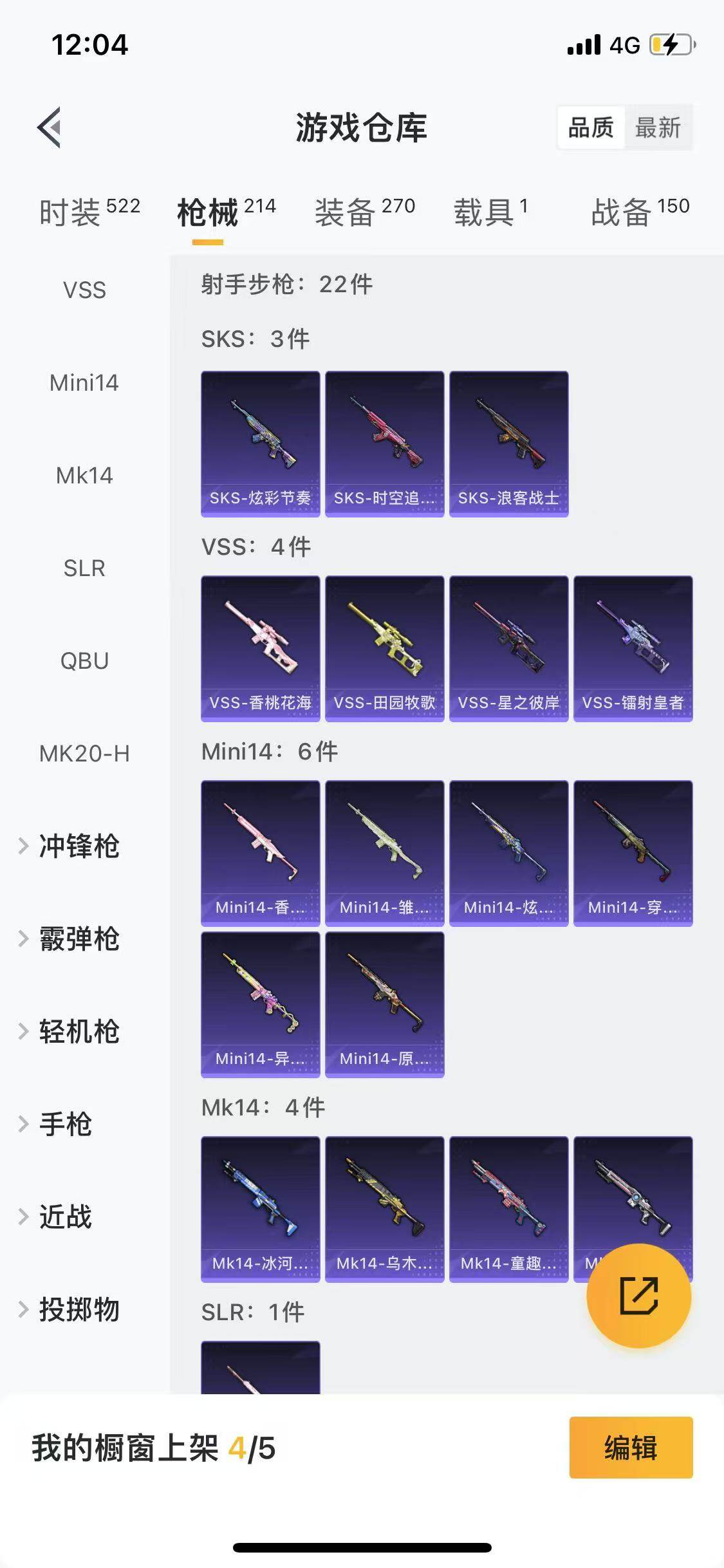The height and width of the screenshot is (1568, 724).
Task: Go back using the top-left arrow
Action: [x=50, y=127]
